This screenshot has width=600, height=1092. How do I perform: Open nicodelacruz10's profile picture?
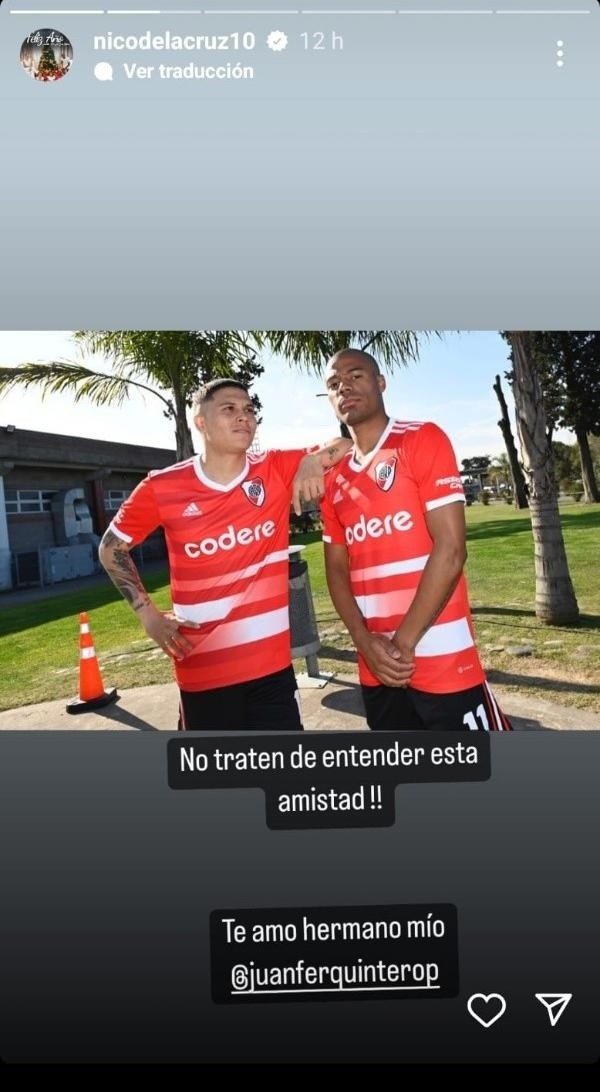click(46, 55)
